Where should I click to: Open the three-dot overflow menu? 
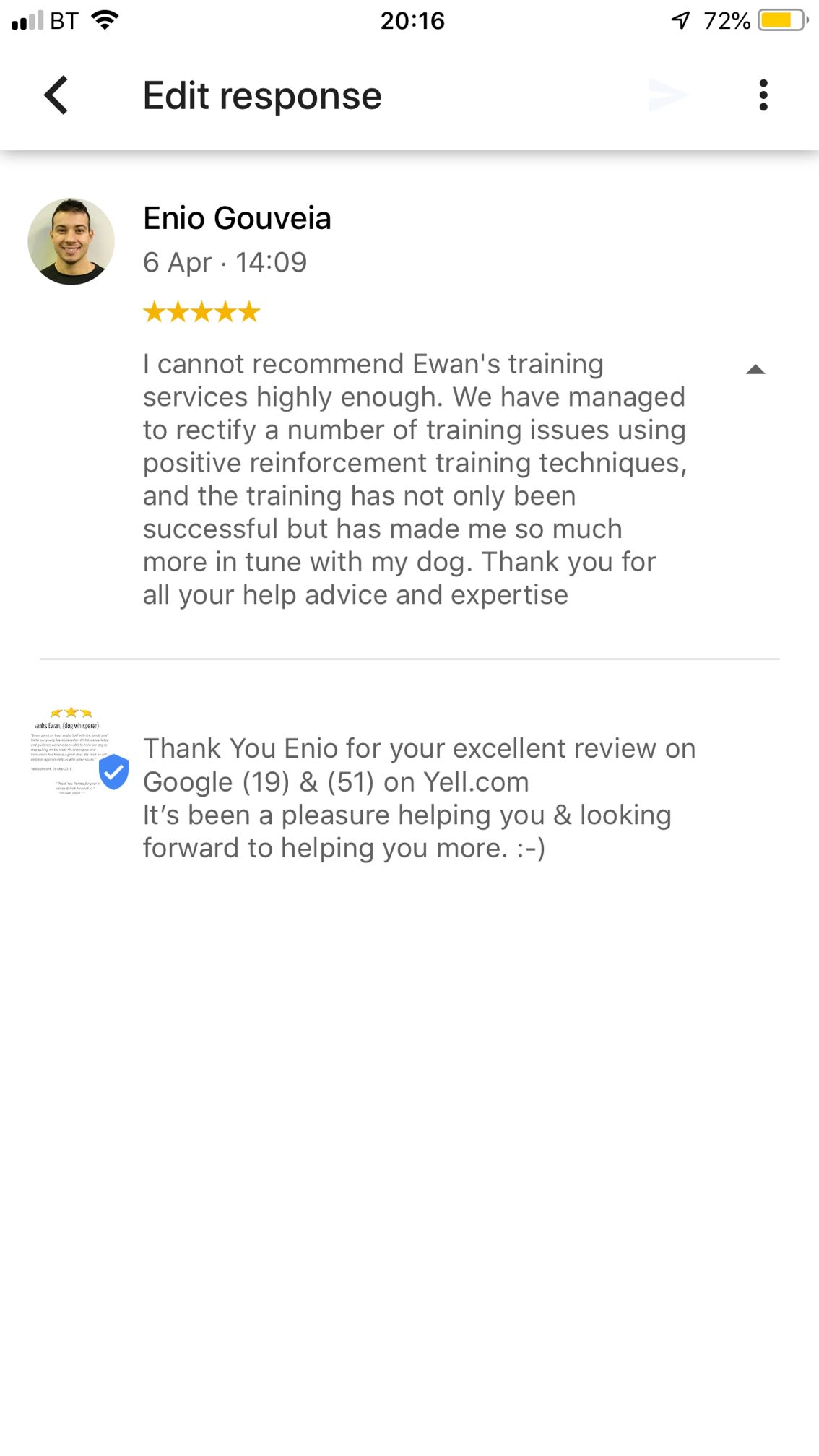click(x=763, y=95)
